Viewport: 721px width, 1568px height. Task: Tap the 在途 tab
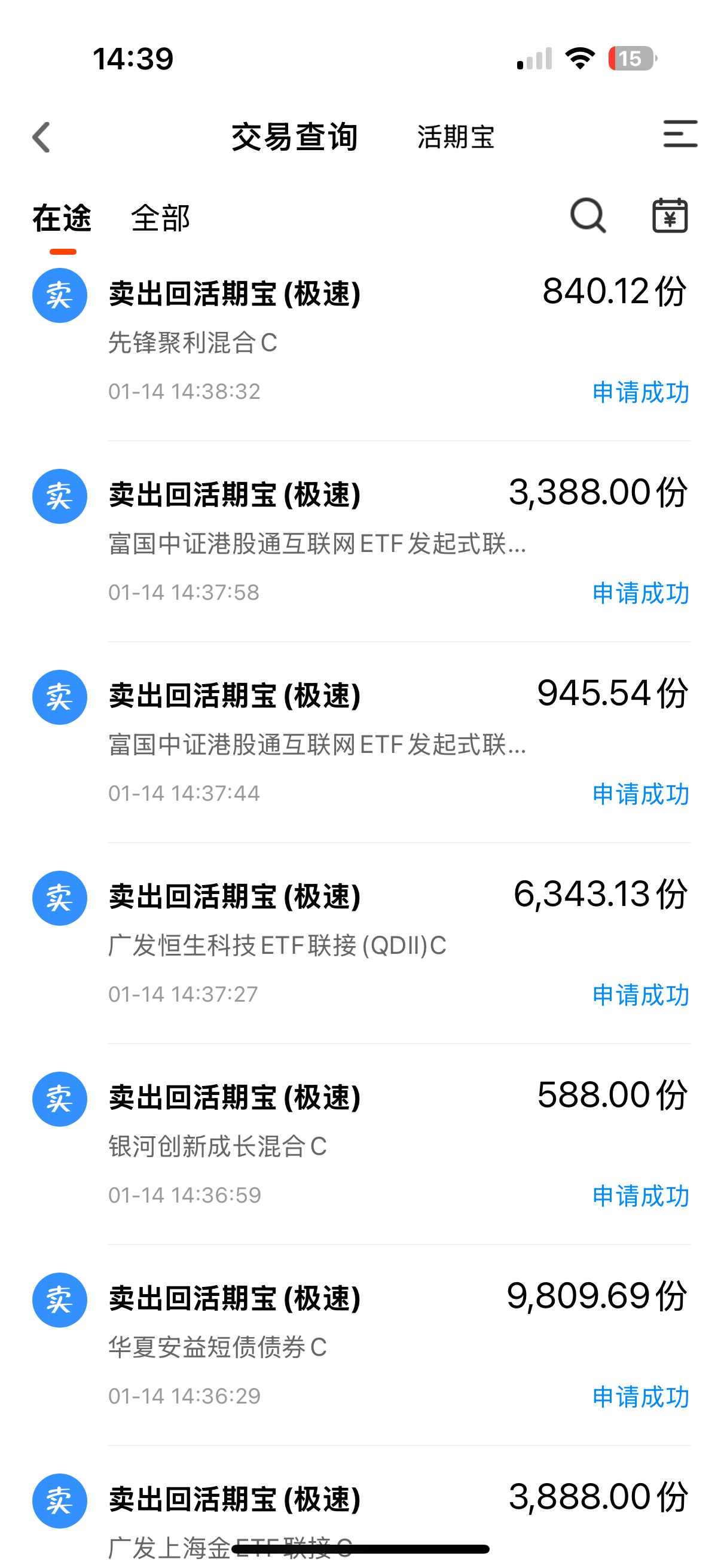(62, 218)
